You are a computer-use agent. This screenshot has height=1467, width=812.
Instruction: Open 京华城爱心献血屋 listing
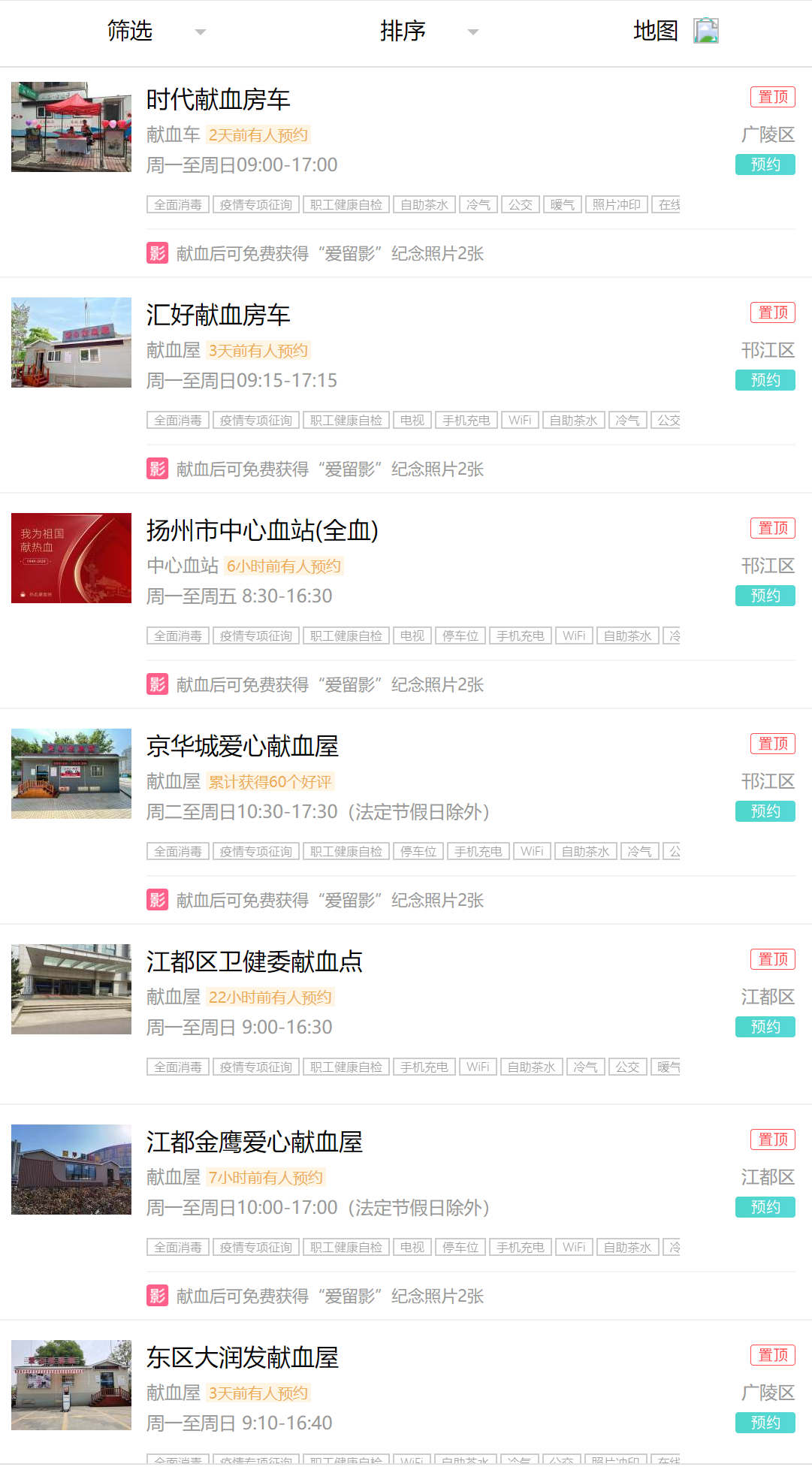click(242, 747)
